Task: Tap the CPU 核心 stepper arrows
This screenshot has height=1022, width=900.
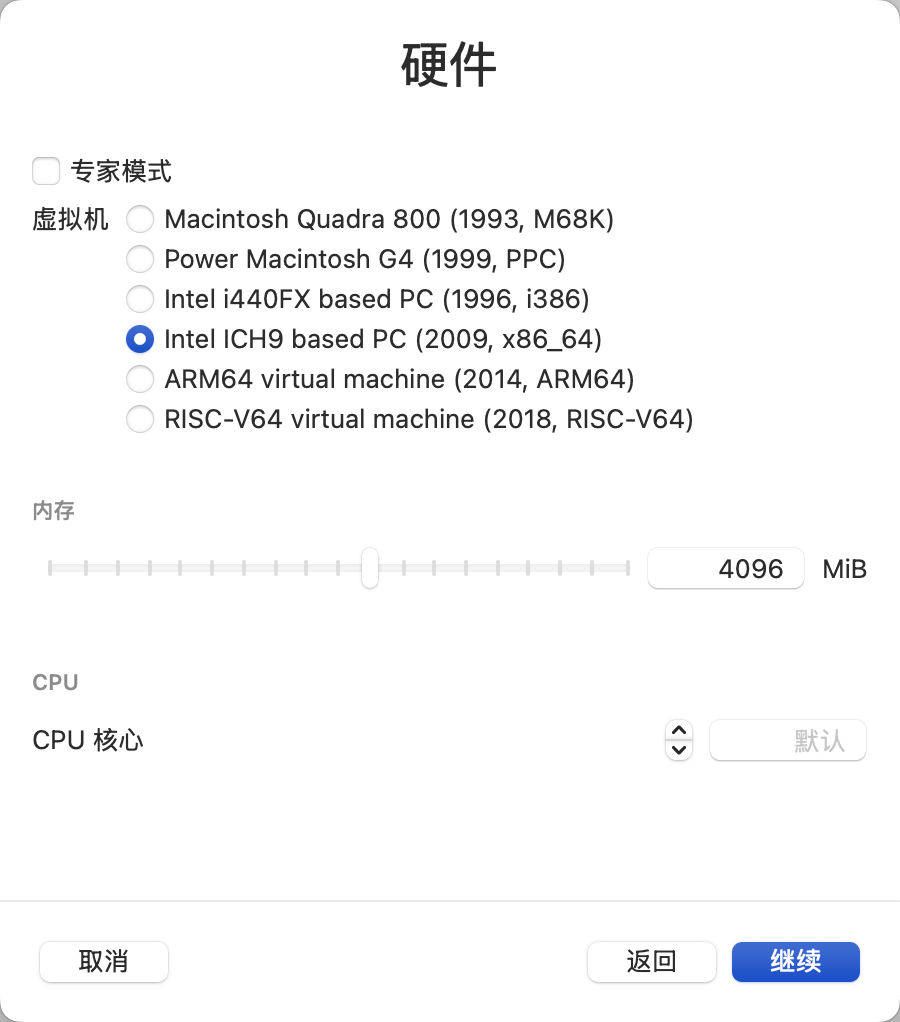Action: click(679, 741)
